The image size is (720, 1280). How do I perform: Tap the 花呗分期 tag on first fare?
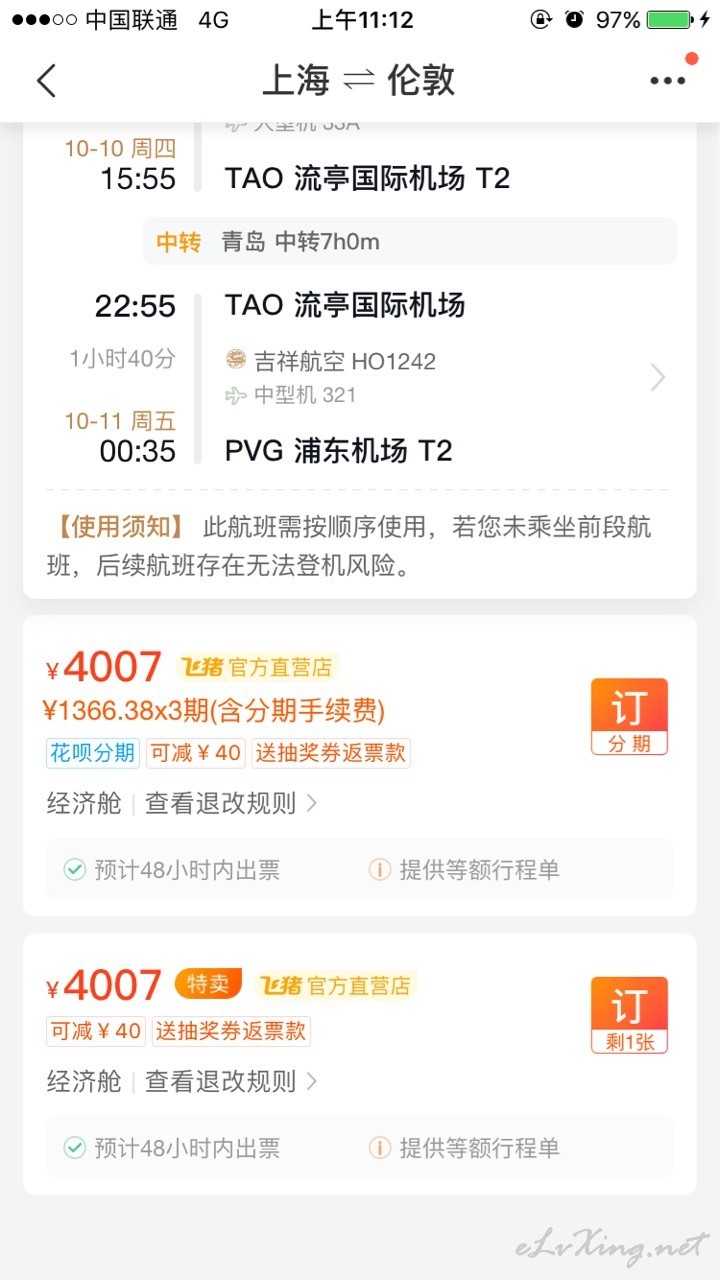pyautogui.click(x=92, y=753)
